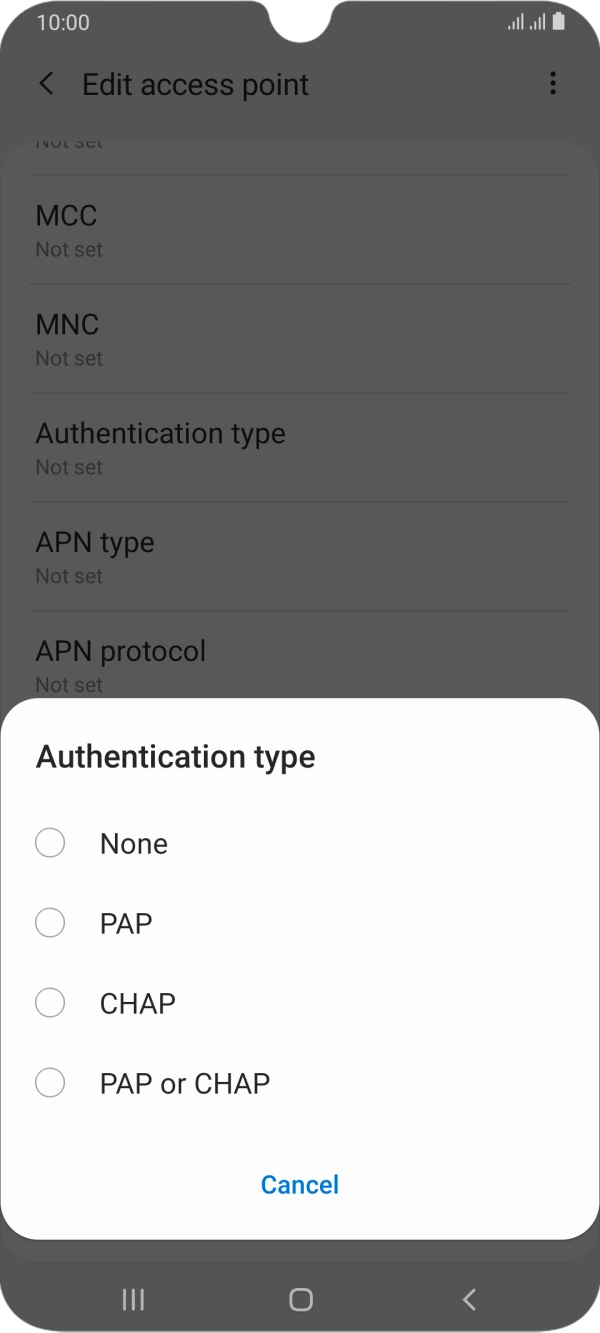
Task: Select the None authentication option
Action: 51,843
